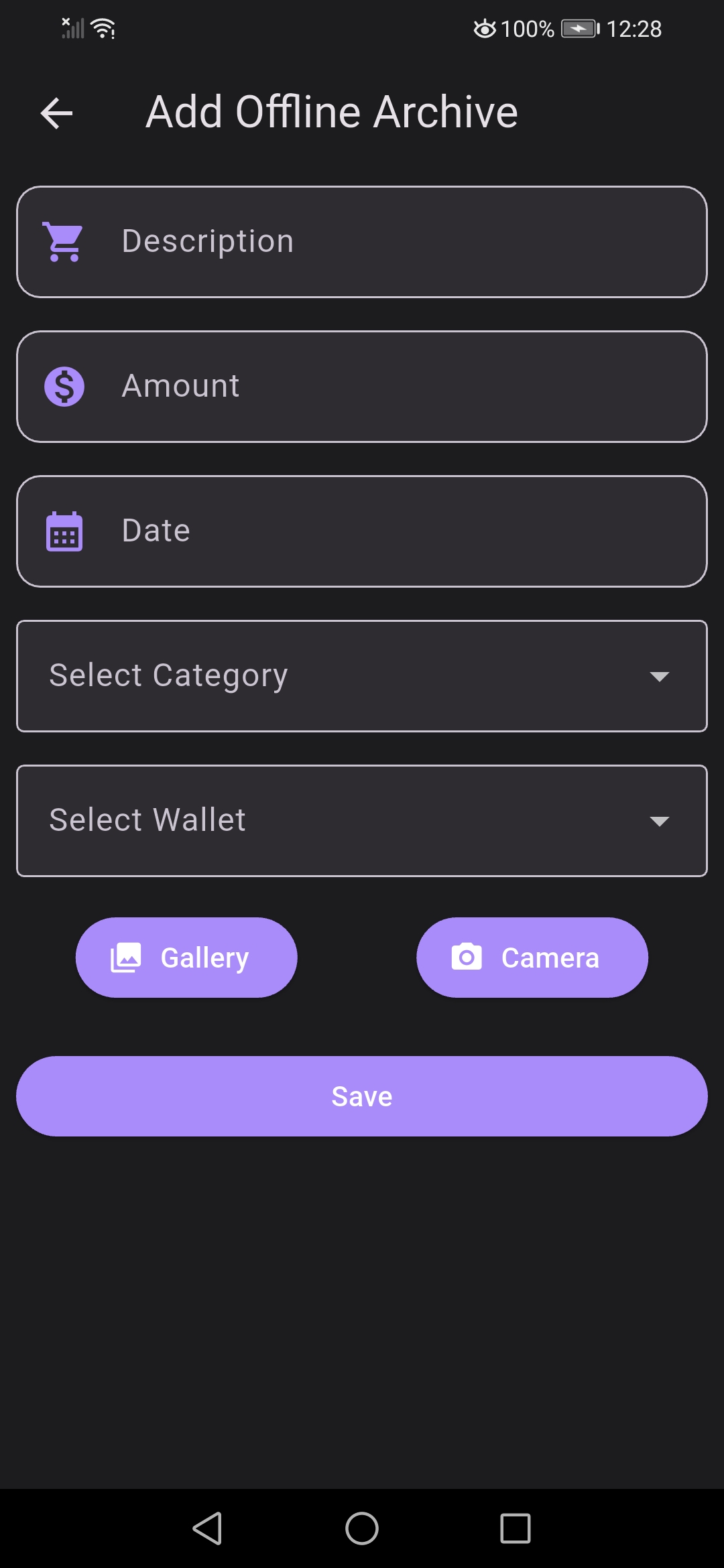
Task: Open Camera to capture a receipt
Action: point(532,958)
